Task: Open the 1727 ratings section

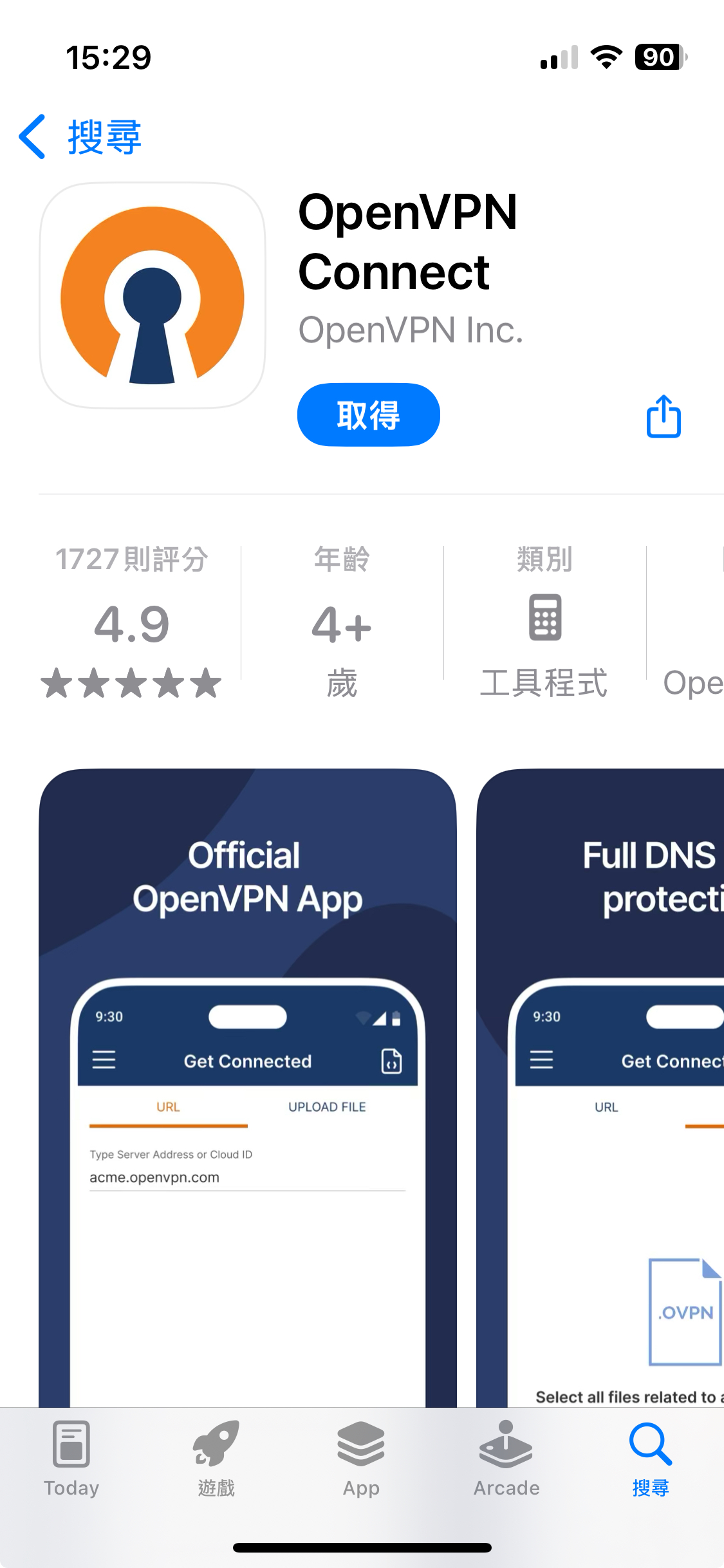Action: tap(132, 621)
